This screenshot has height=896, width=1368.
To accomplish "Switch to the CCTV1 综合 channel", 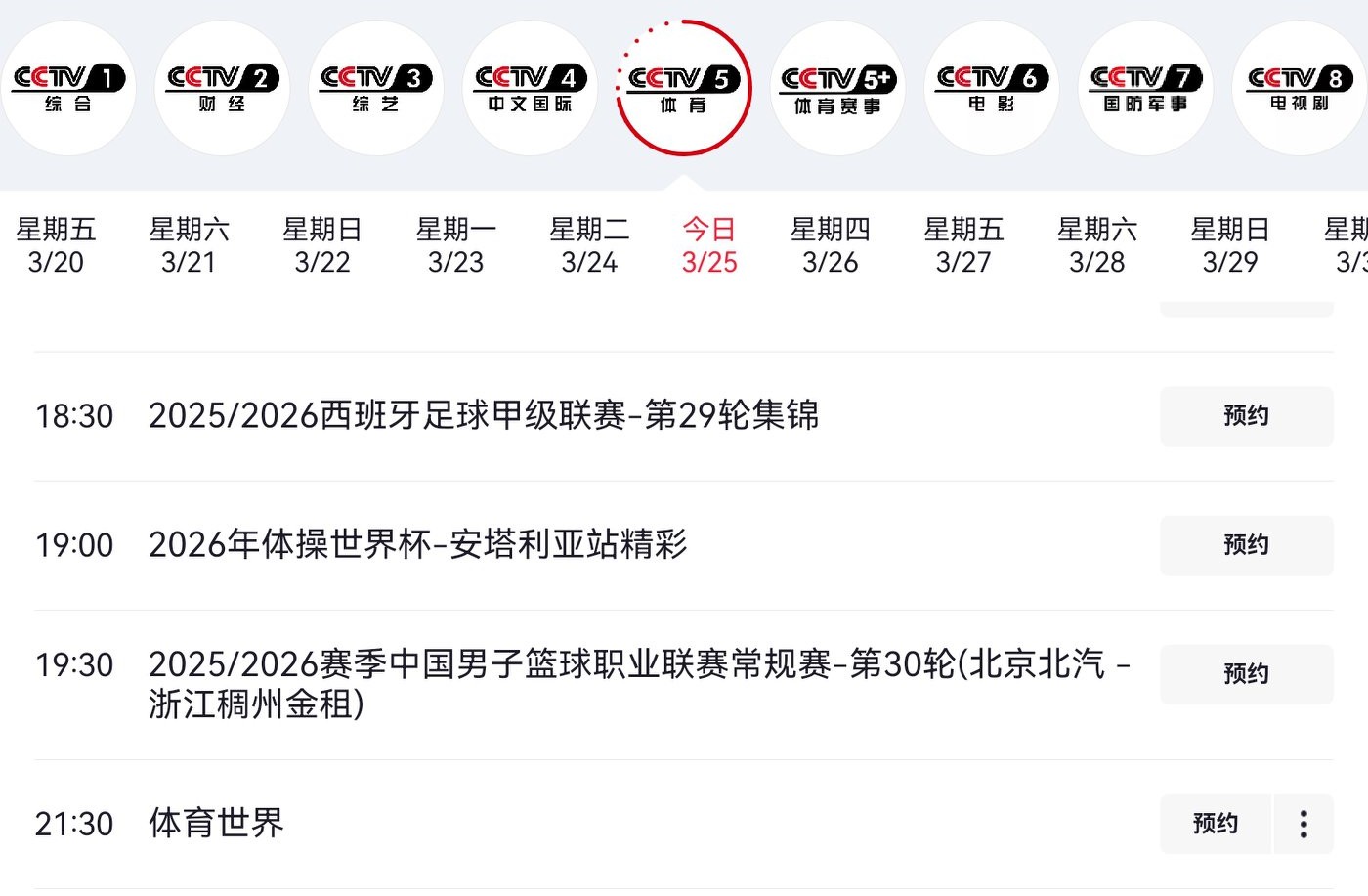I will pos(67,88).
